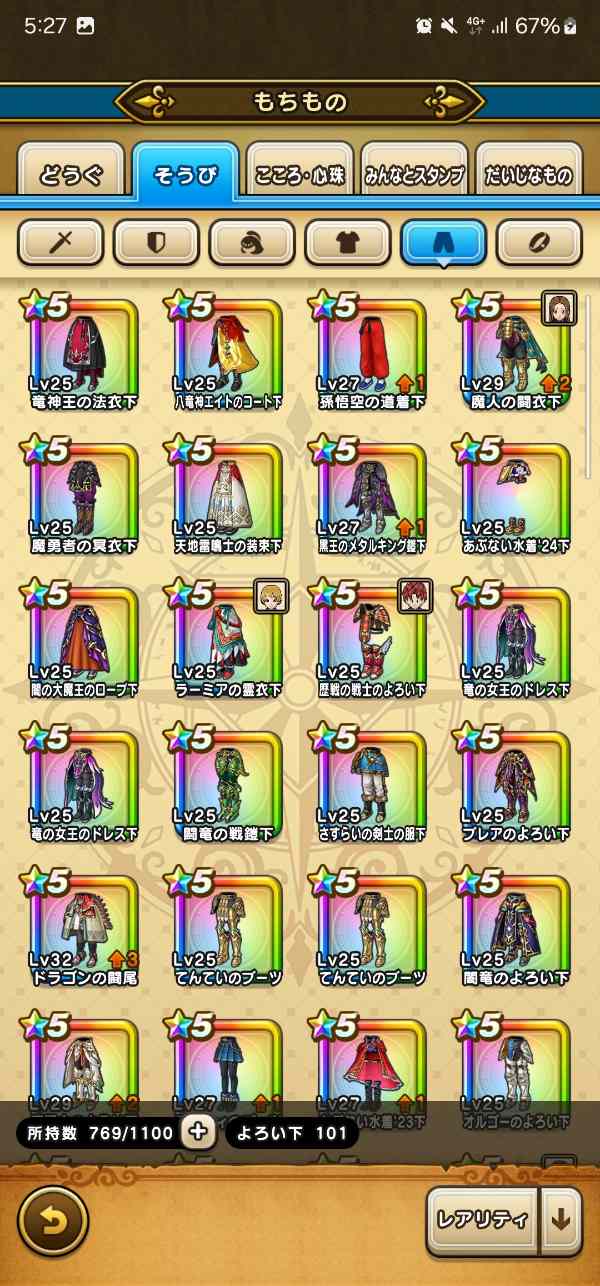600x1286 pixels.
Task: Open the こころ・心珠 tab
Action: 299,176
